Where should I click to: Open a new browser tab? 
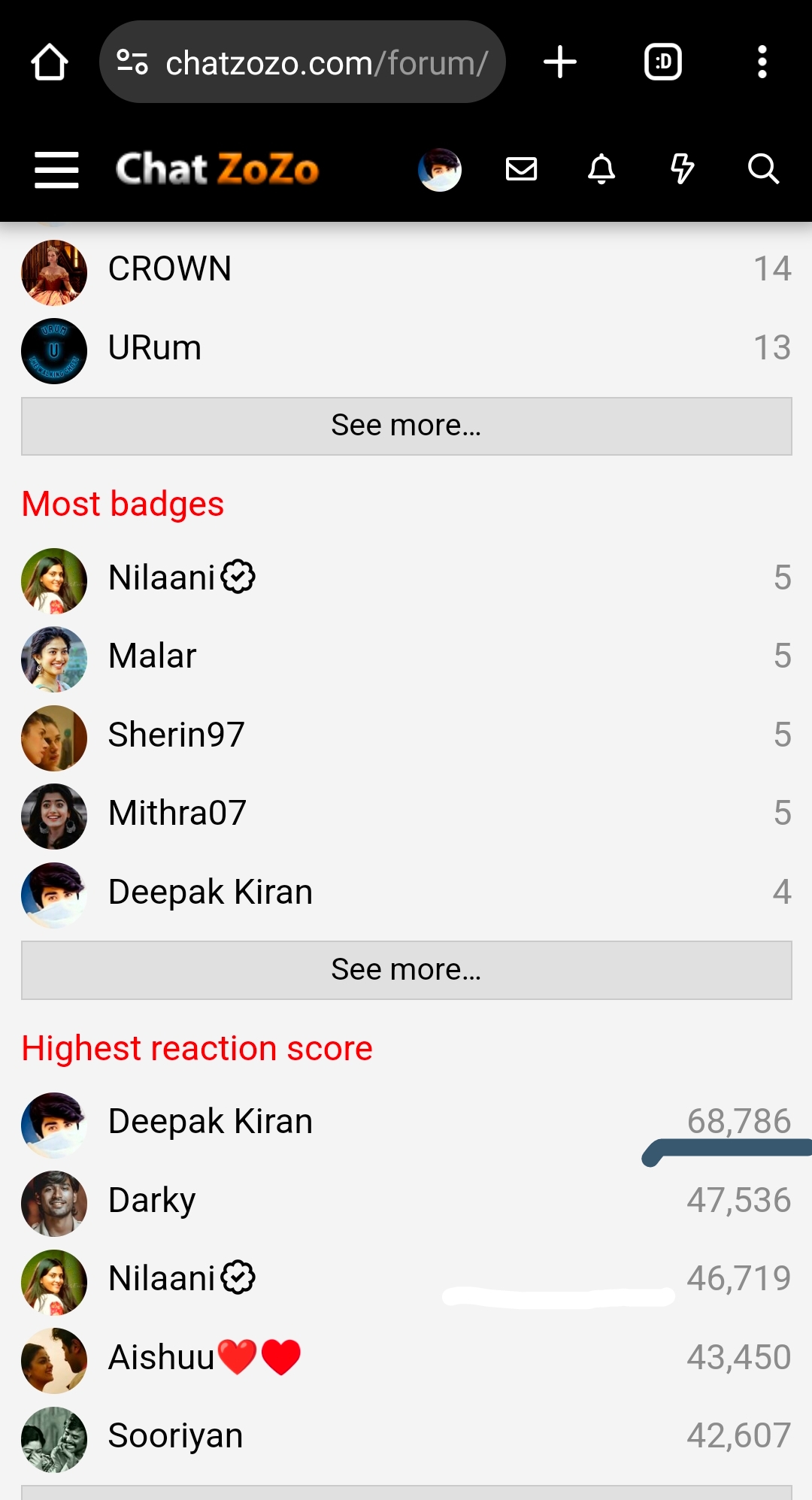[x=560, y=62]
